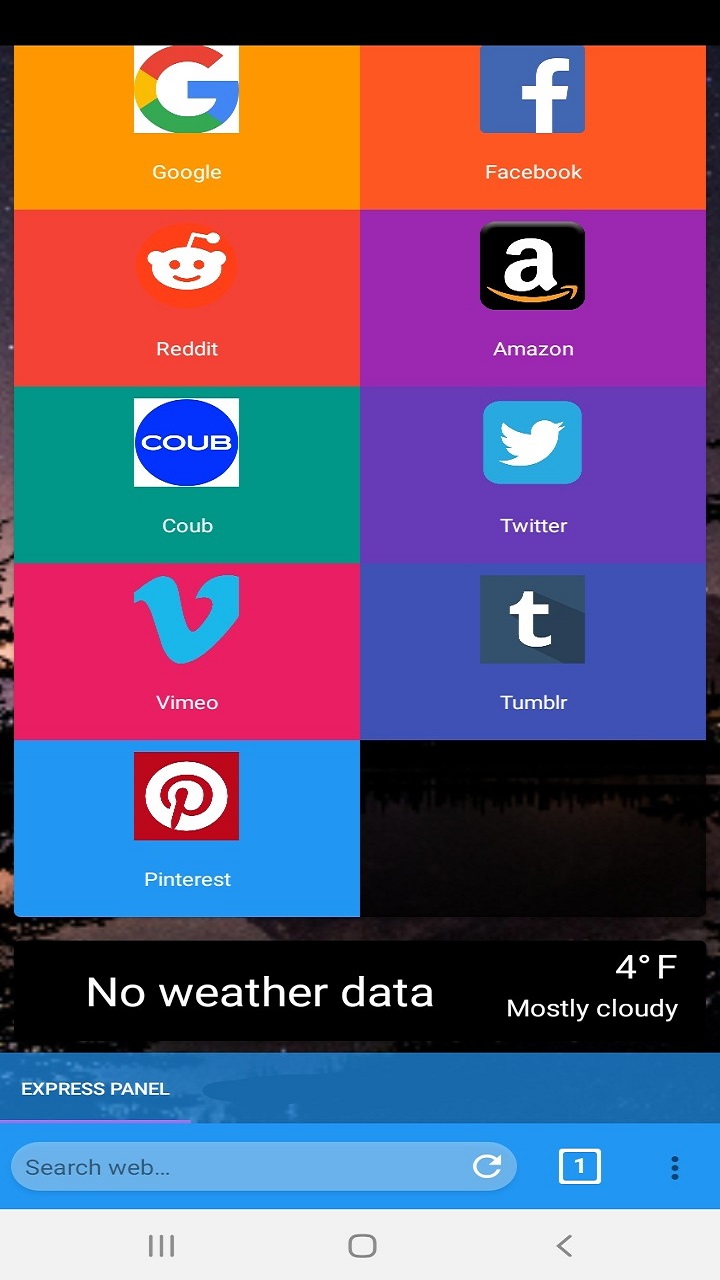The width and height of the screenshot is (720, 1280).
Task: Go back using the system back button
Action: (x=564, y=1245)
